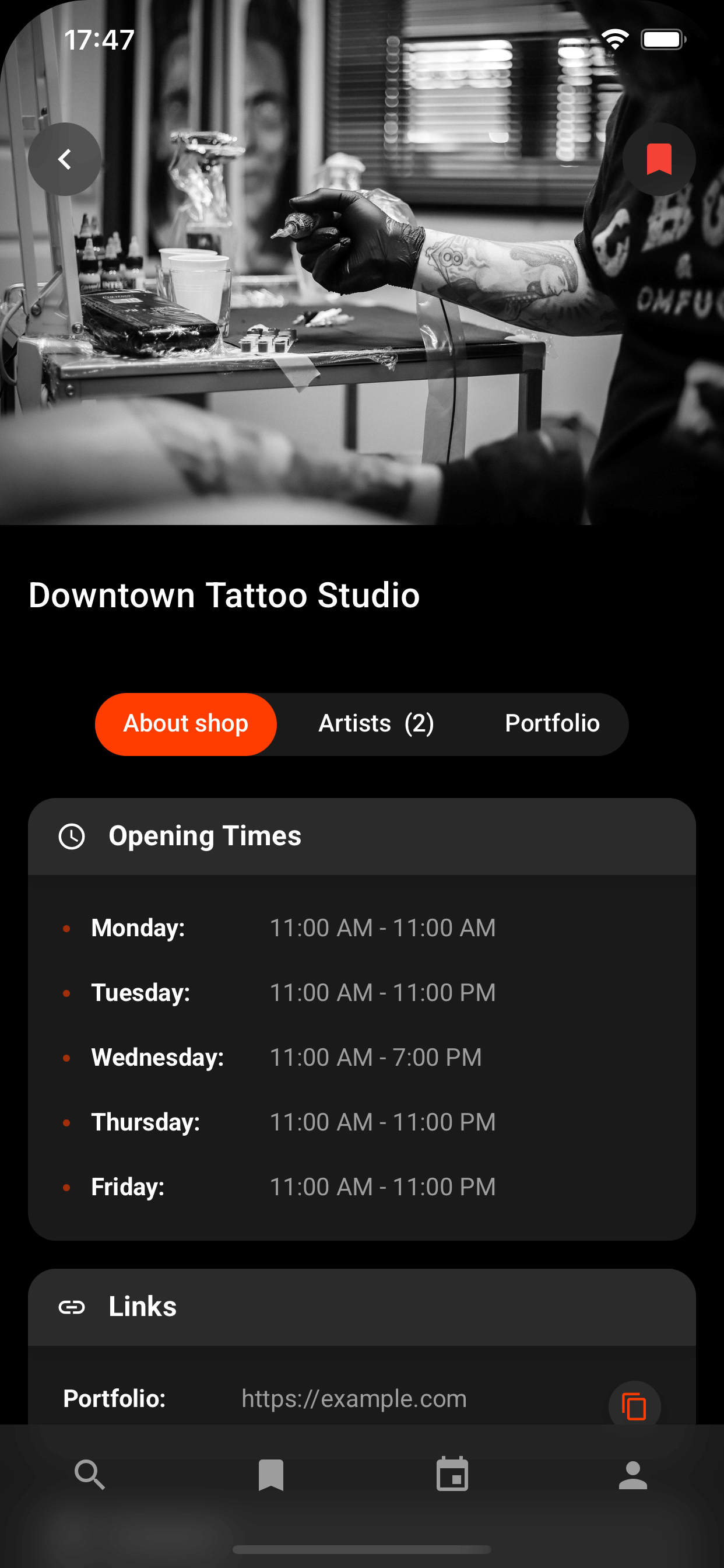Tap the bullet beside Friday's hours

tap(66, 1186)
